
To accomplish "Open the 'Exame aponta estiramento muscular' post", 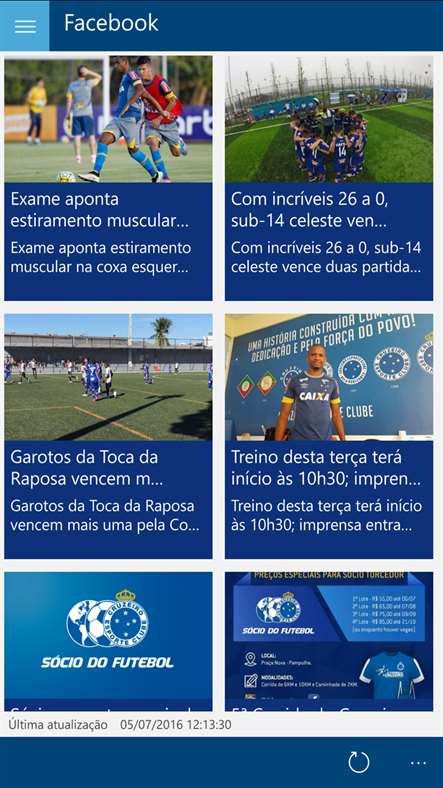I will click(108, 178).
